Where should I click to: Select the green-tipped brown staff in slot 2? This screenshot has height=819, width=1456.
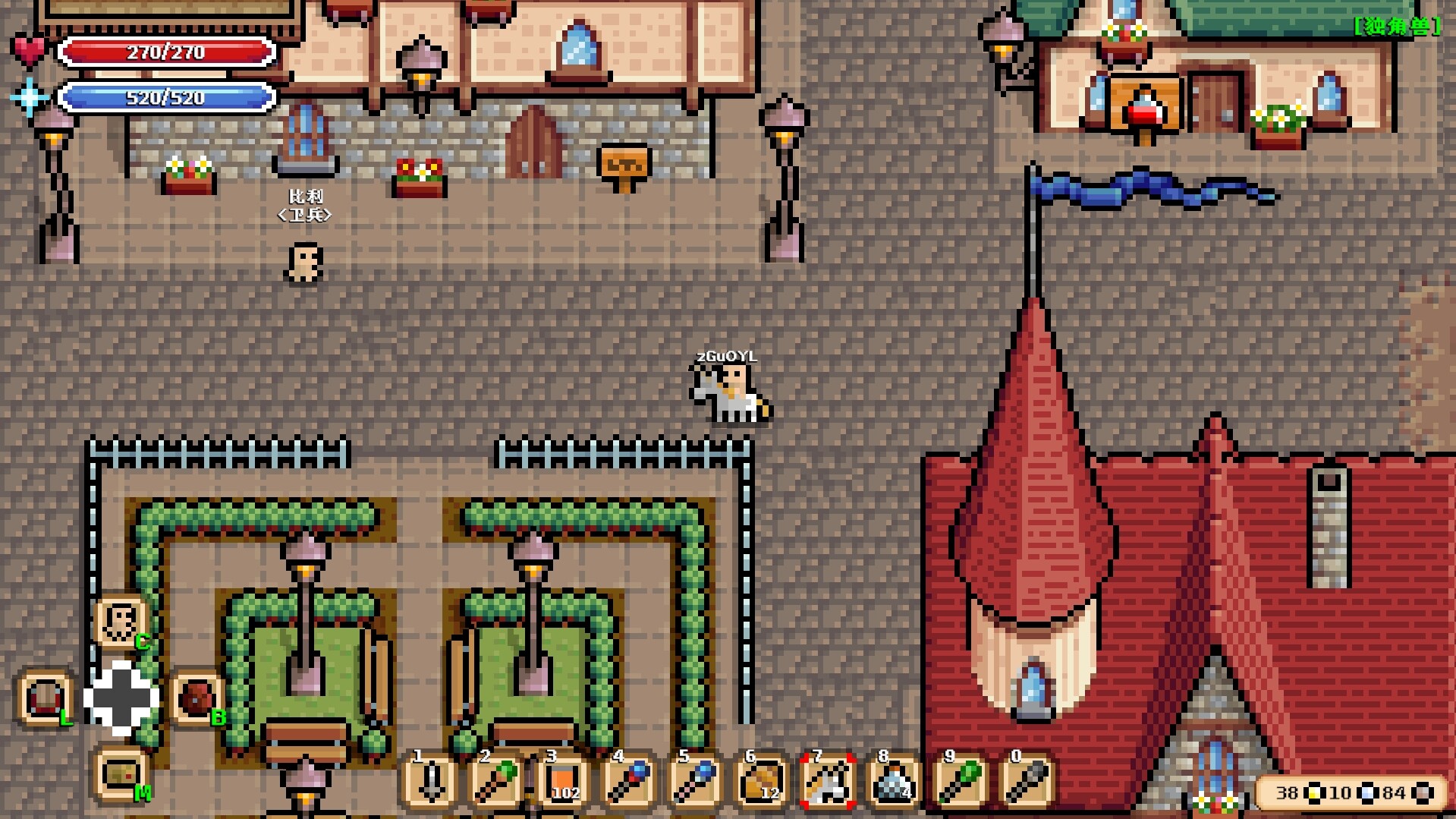pos(497,780)
